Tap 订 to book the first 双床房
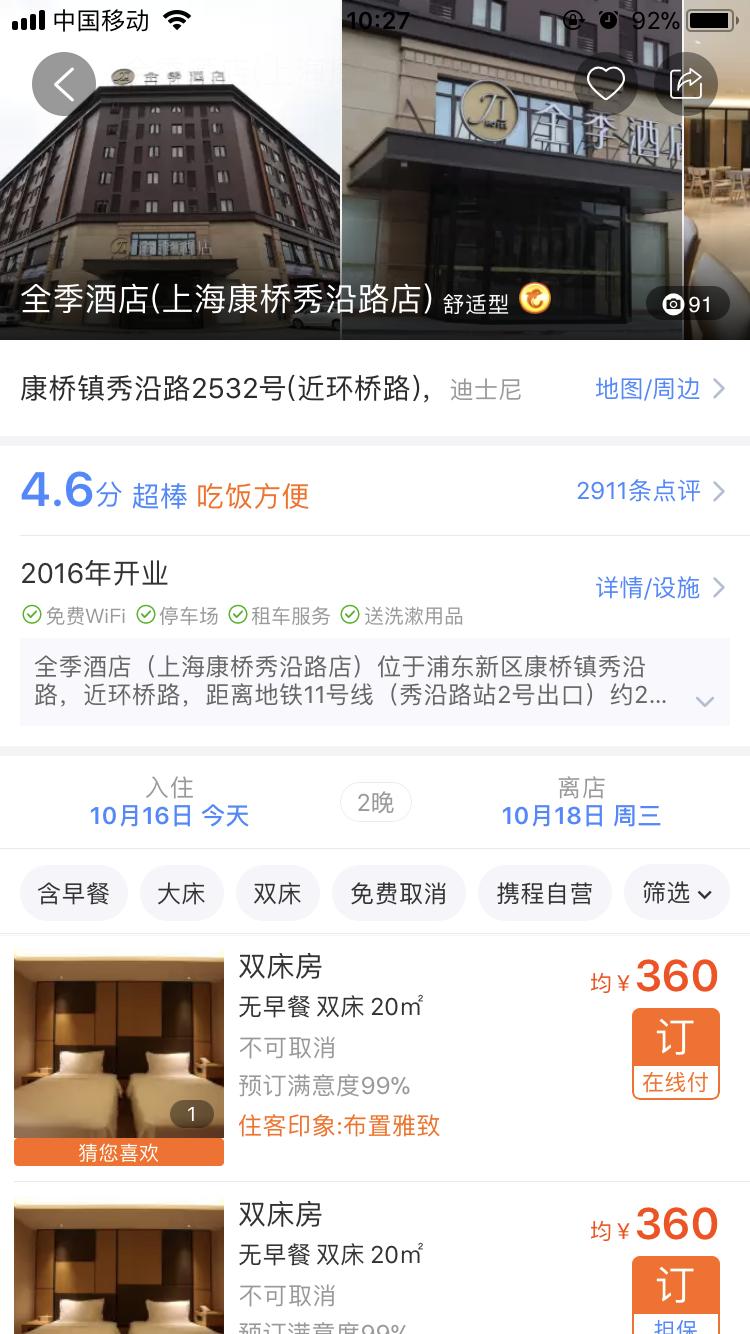Viewport: 750px width, 1334px height. click(x=676, y=1038)
